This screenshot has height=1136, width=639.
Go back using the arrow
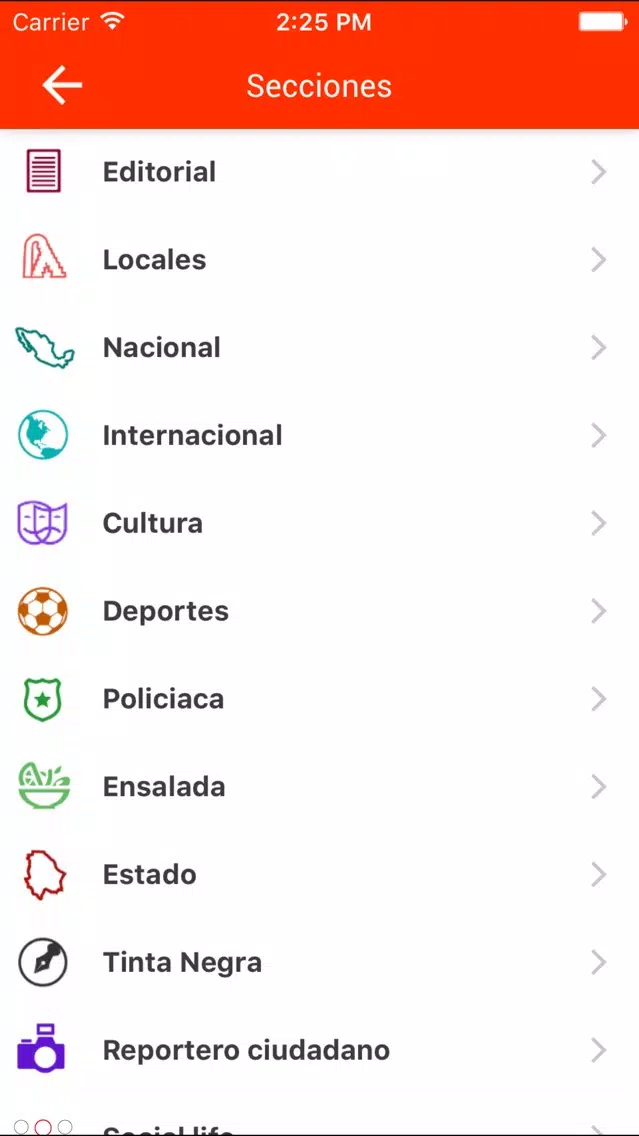tap(62, 85)
